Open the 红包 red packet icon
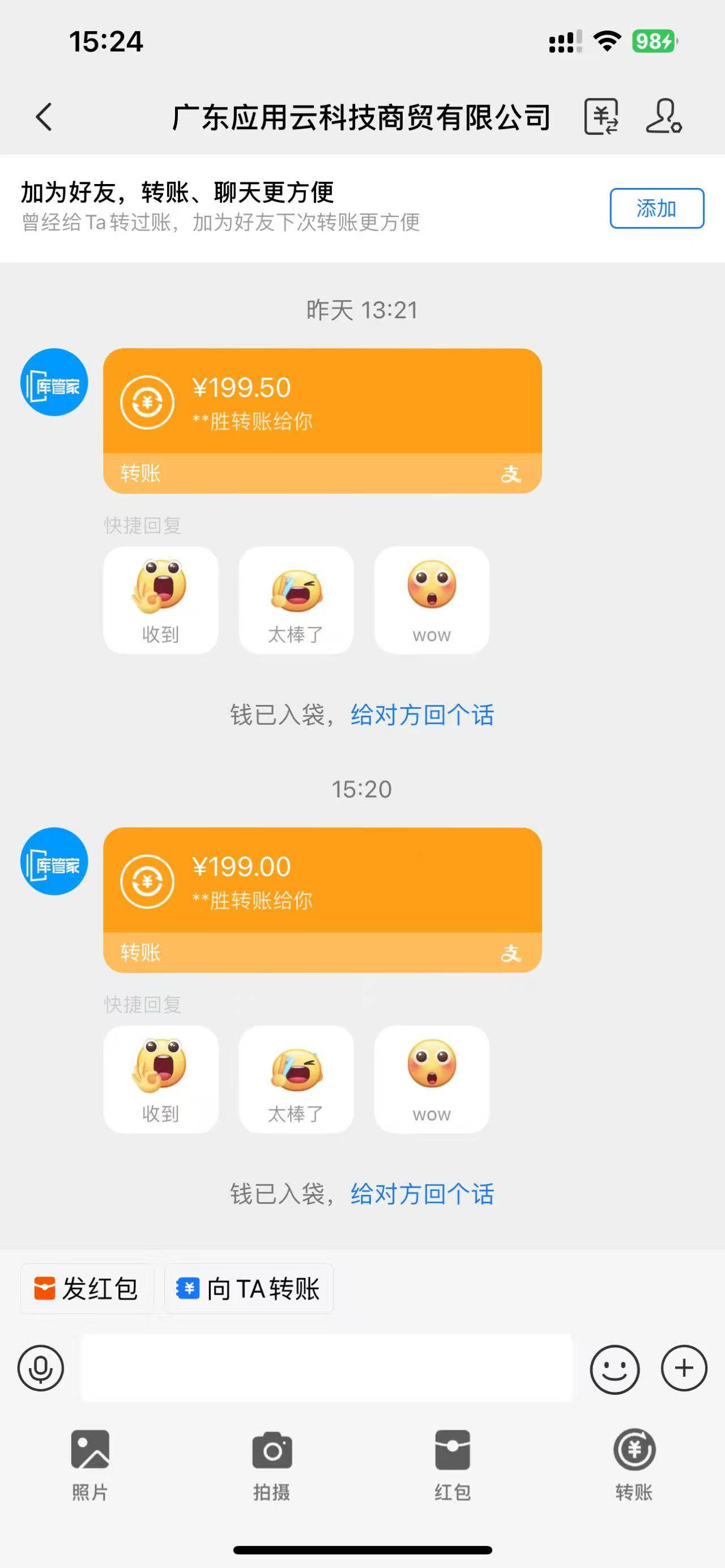Viewport: 725px width, 1568px height. (x=453, y=1461)
